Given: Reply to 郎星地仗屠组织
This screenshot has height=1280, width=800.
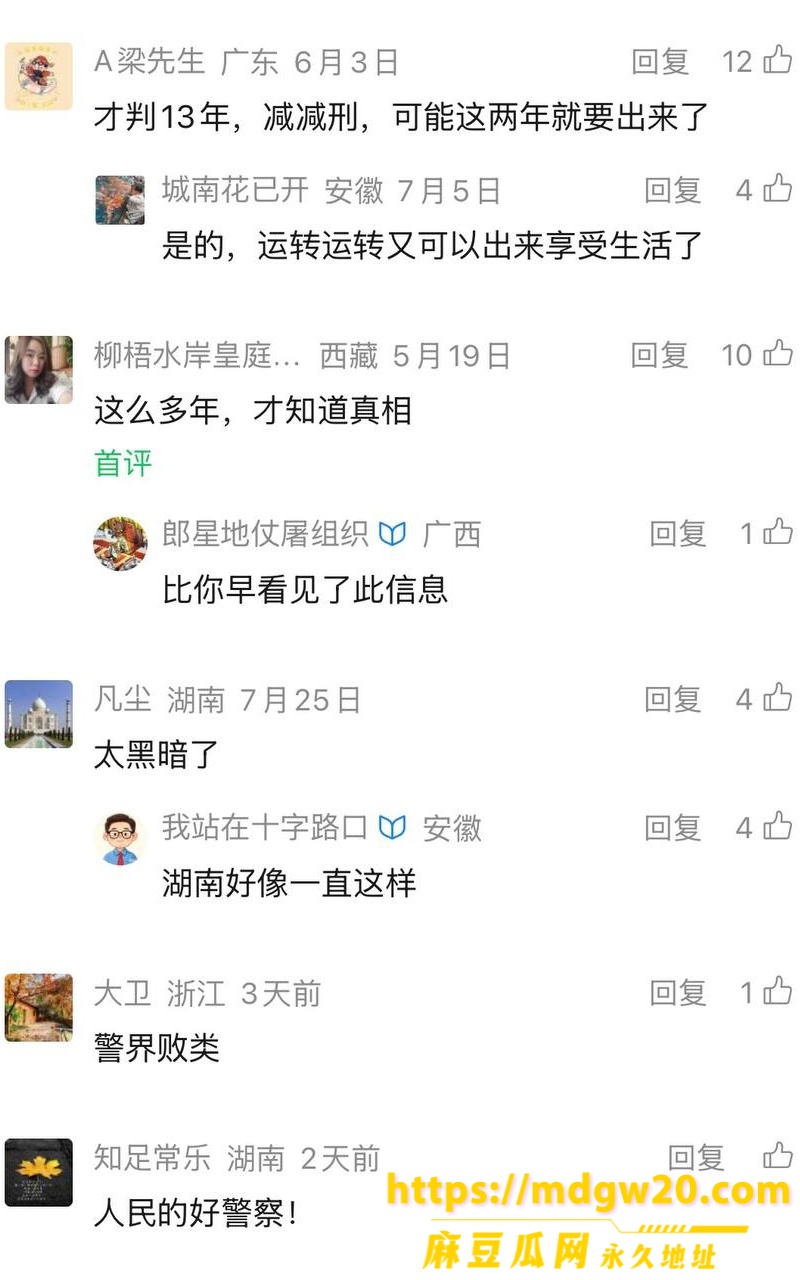Looking at the screenshot, I should (x=678, y=534).
